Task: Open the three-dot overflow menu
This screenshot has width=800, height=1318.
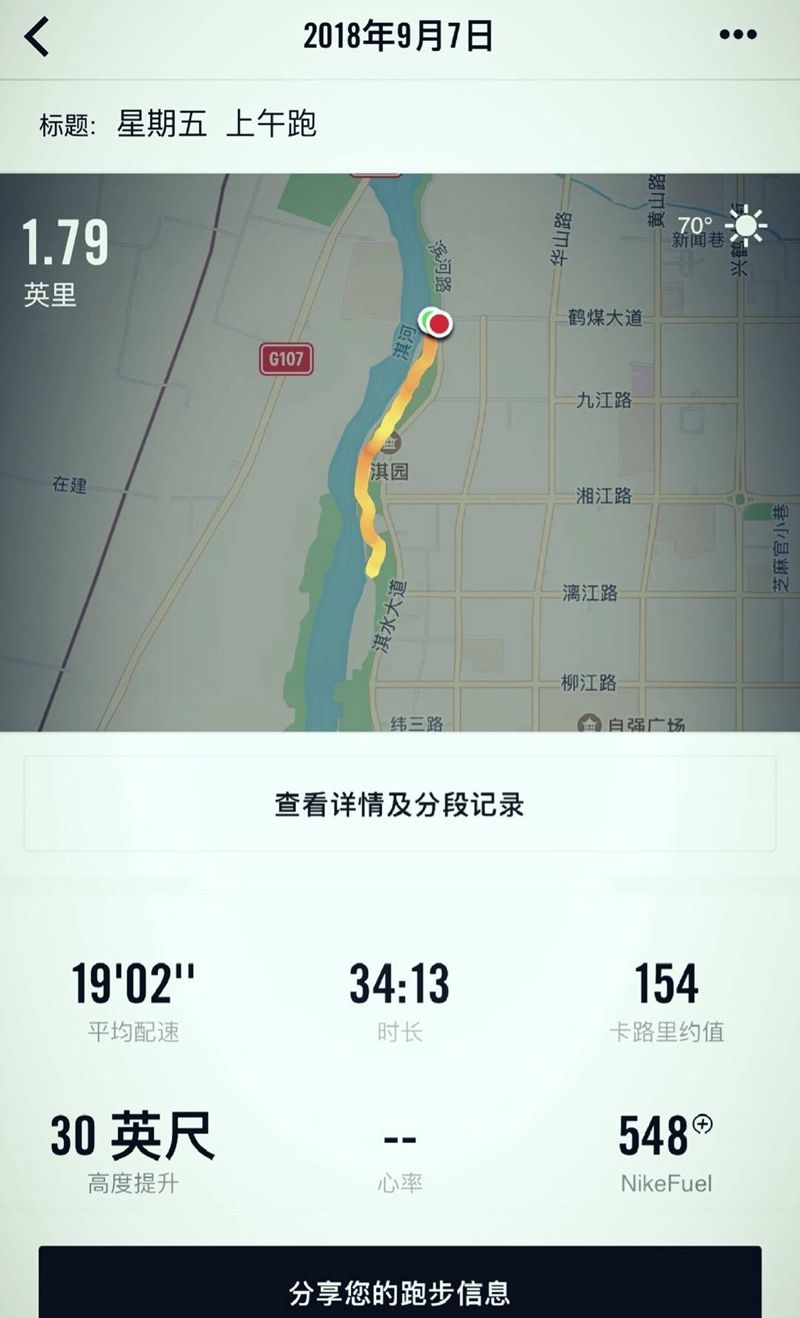Action: pos(738,36)
